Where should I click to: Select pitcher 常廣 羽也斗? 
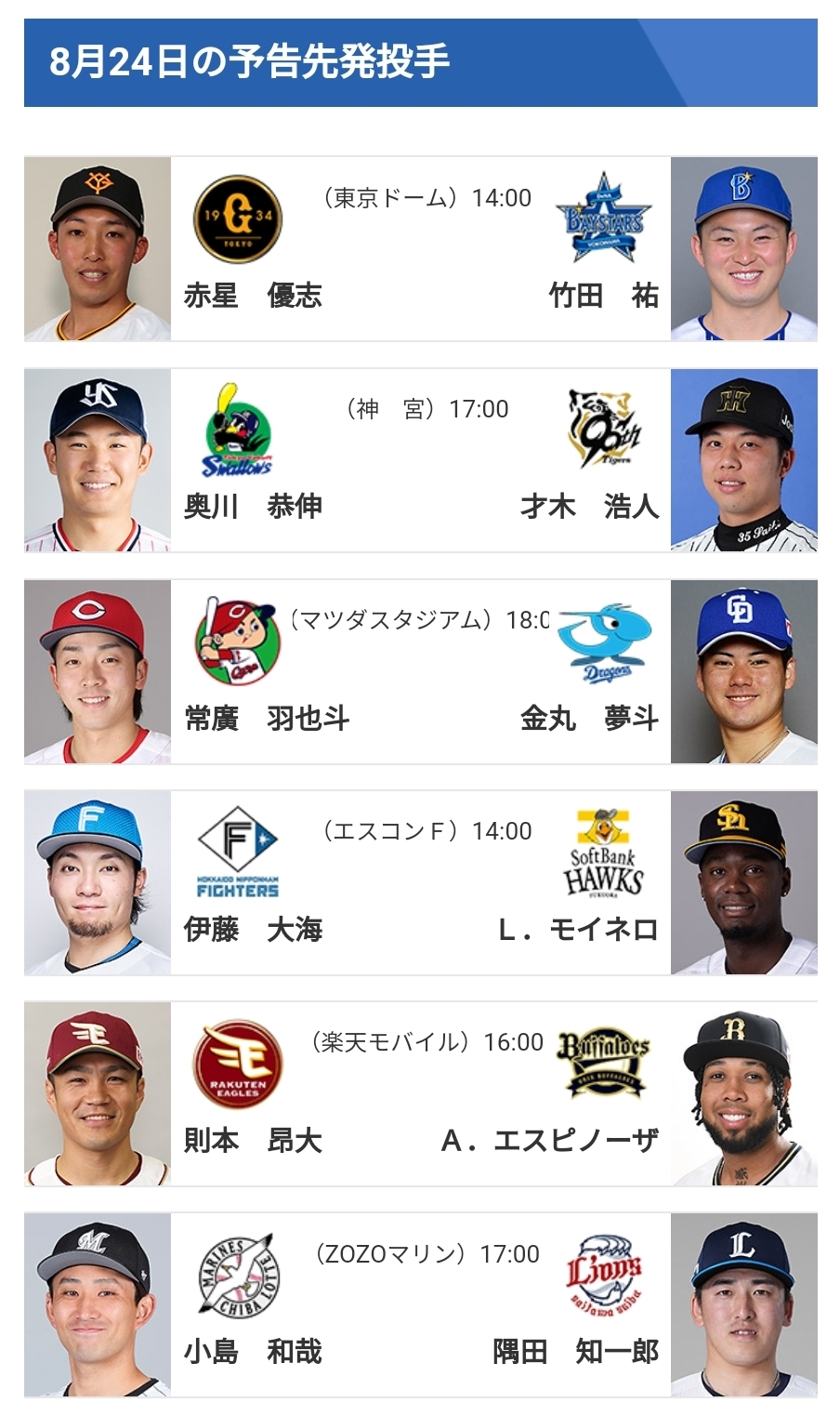click(x=267, y=718)
